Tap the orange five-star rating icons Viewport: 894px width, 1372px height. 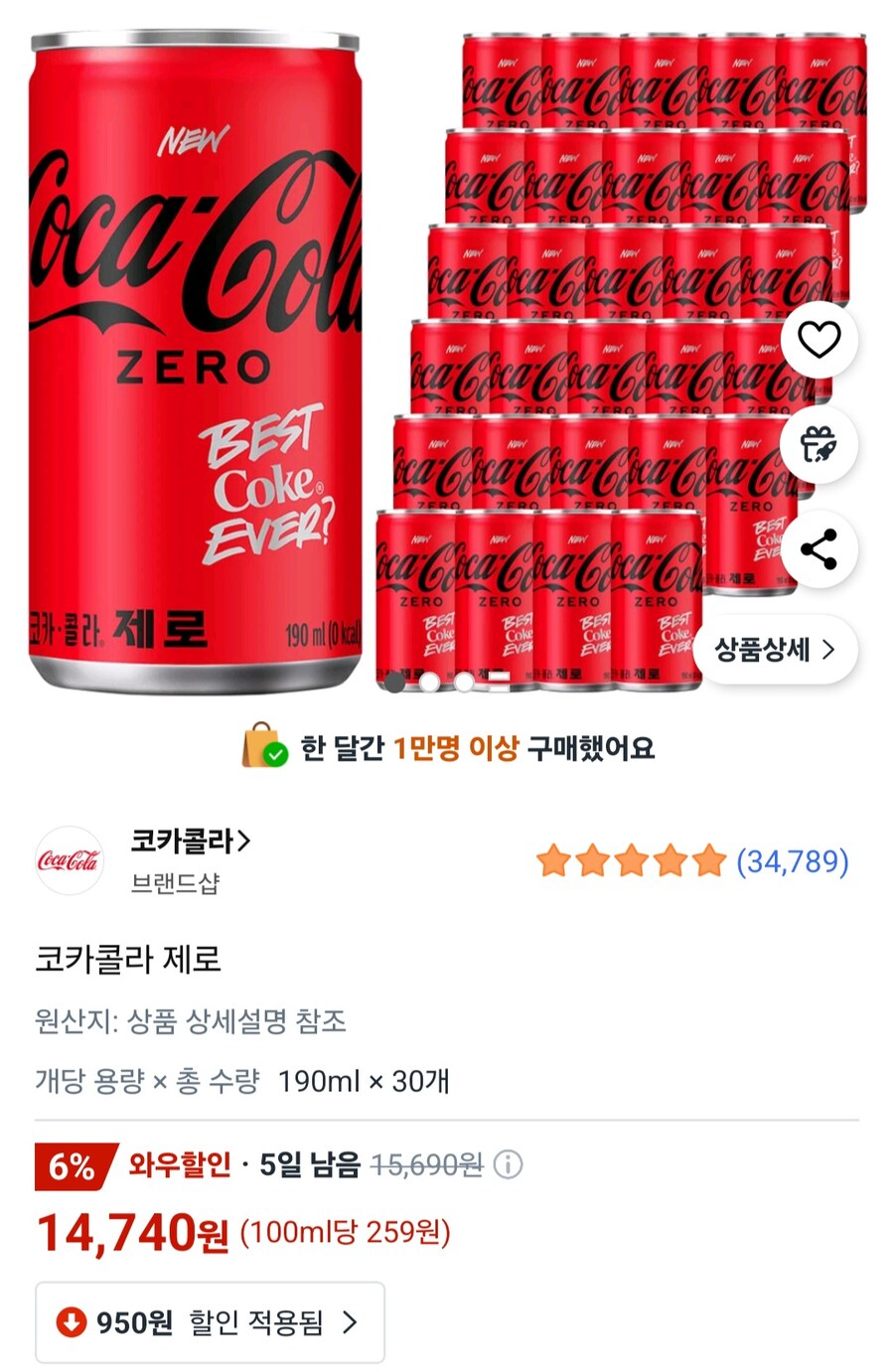629,863
